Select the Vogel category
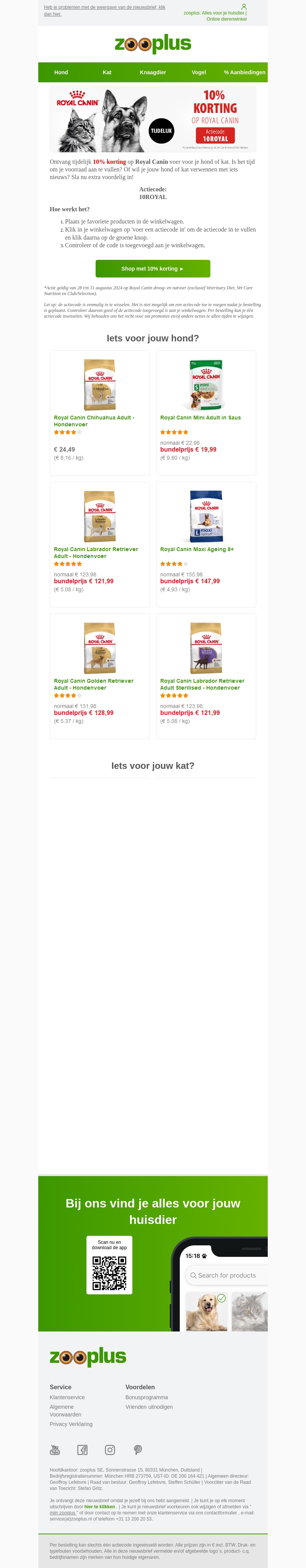Screen dimensions: 306x1568 pos(199,72)
